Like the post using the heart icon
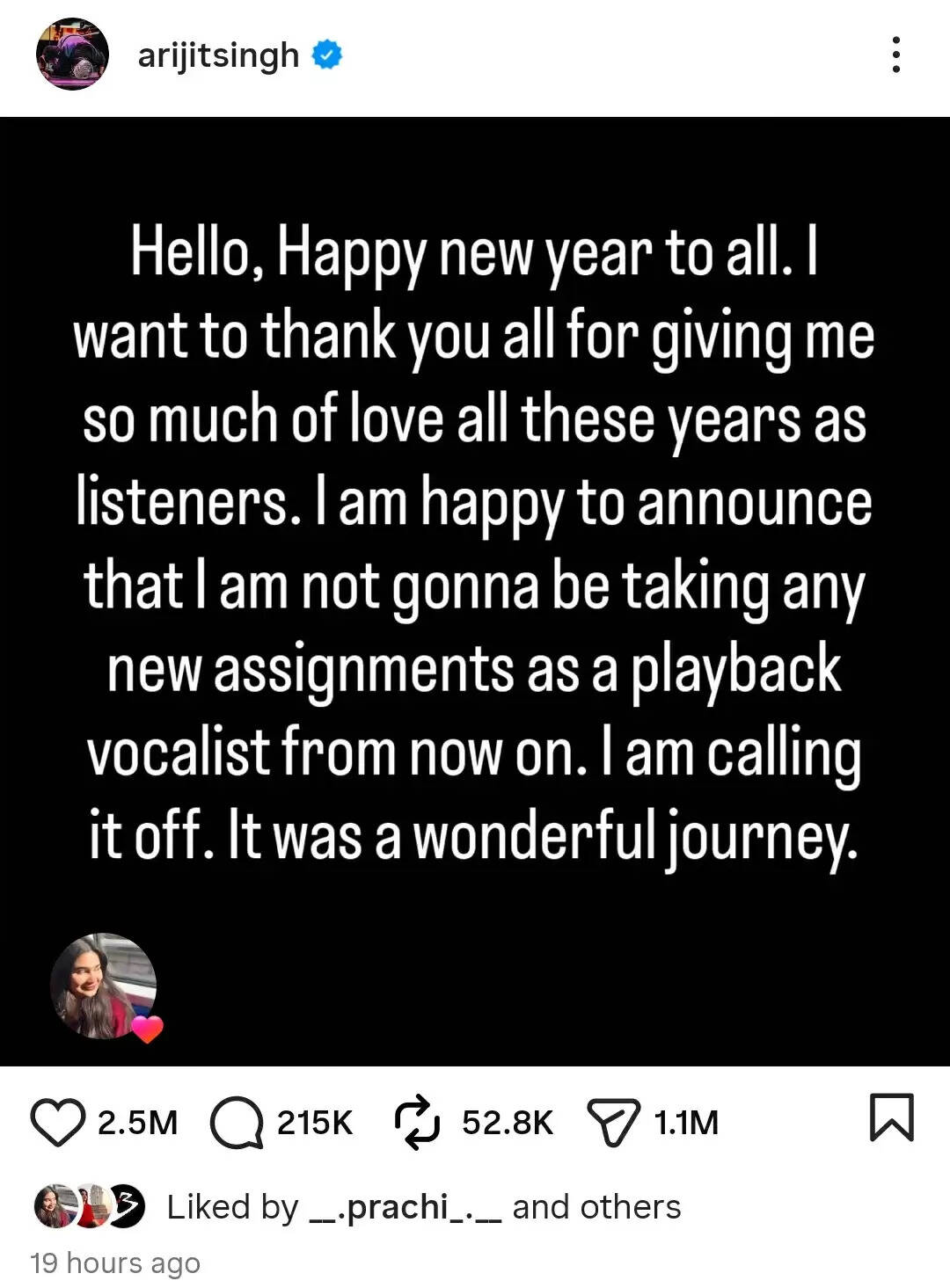The height and width of the screenshot is (1288, 950). tap(58, 1122)
